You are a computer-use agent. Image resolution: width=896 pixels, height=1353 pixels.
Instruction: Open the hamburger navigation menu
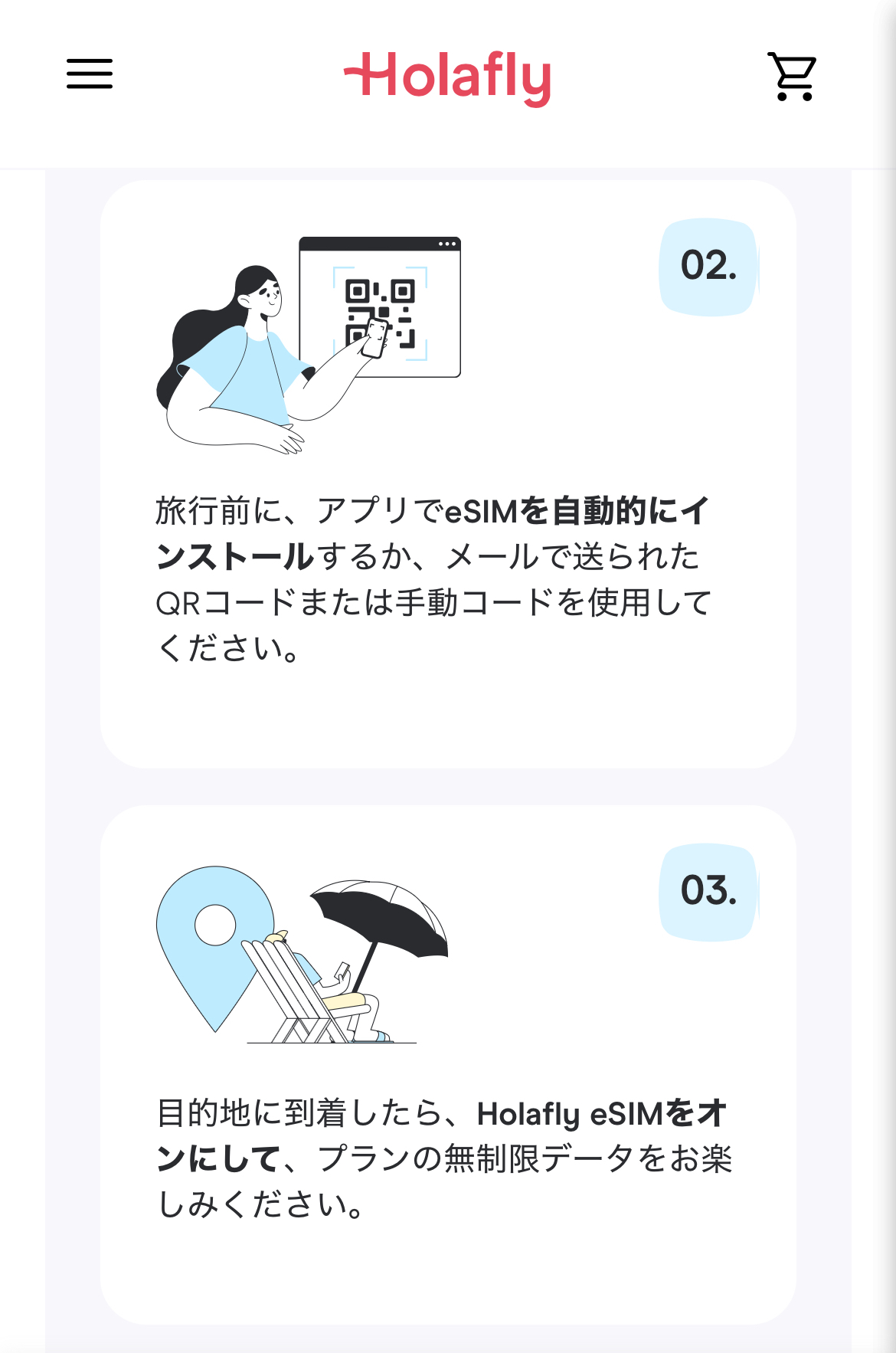click(90, 74)
